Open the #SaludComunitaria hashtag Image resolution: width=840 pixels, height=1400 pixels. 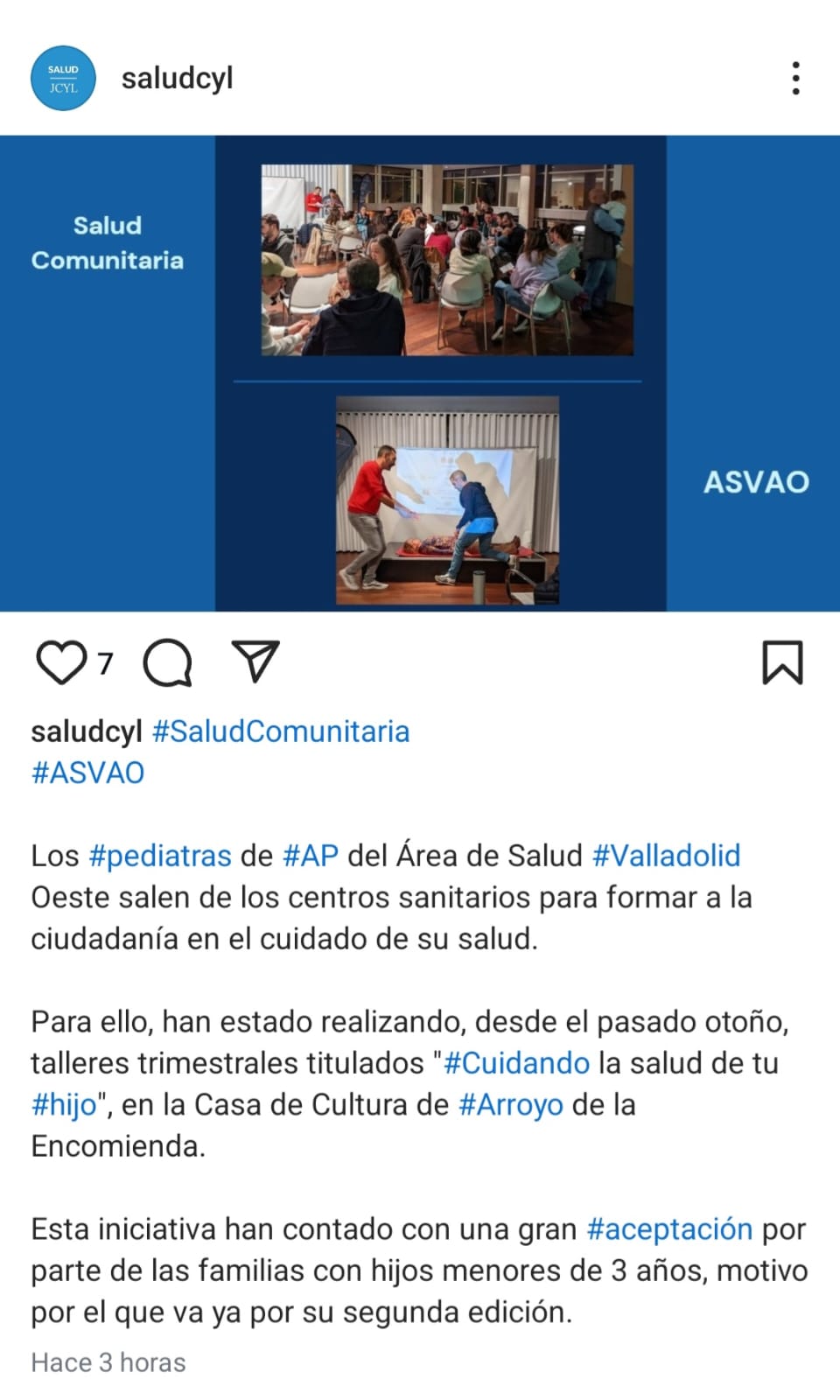point(280,731)
